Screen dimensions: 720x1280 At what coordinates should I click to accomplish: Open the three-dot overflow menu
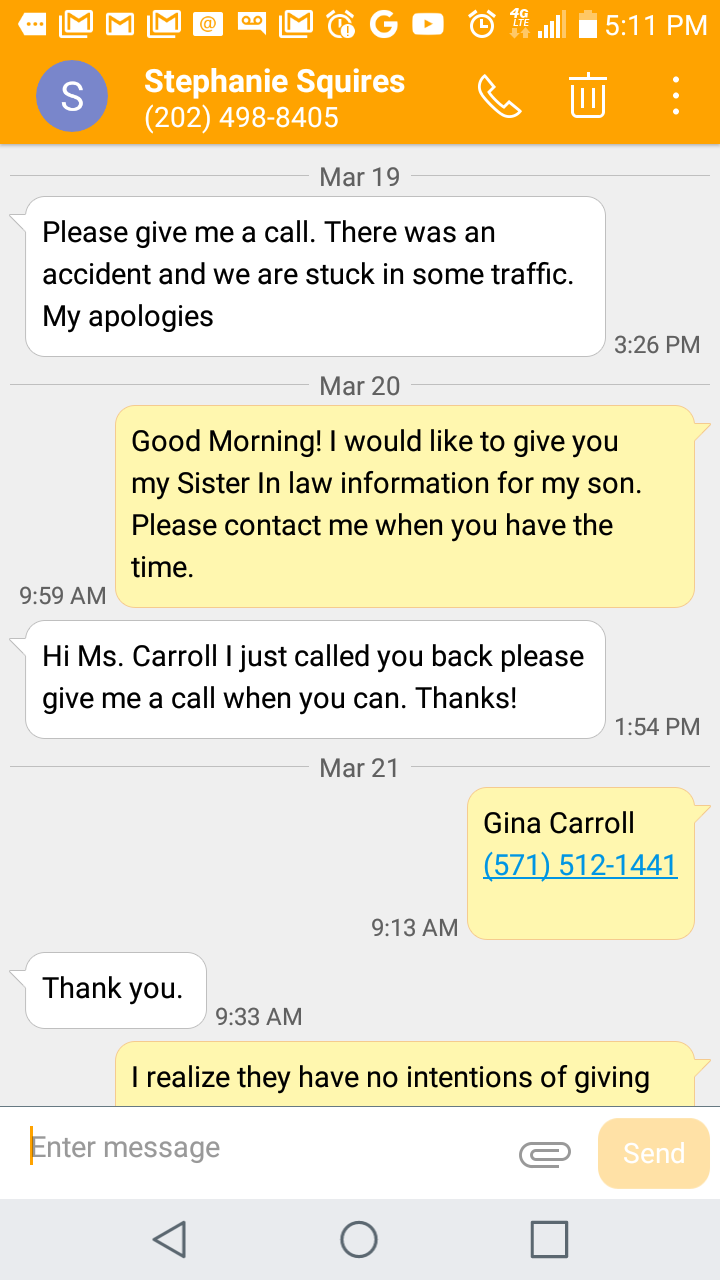[x=677, y=96]
